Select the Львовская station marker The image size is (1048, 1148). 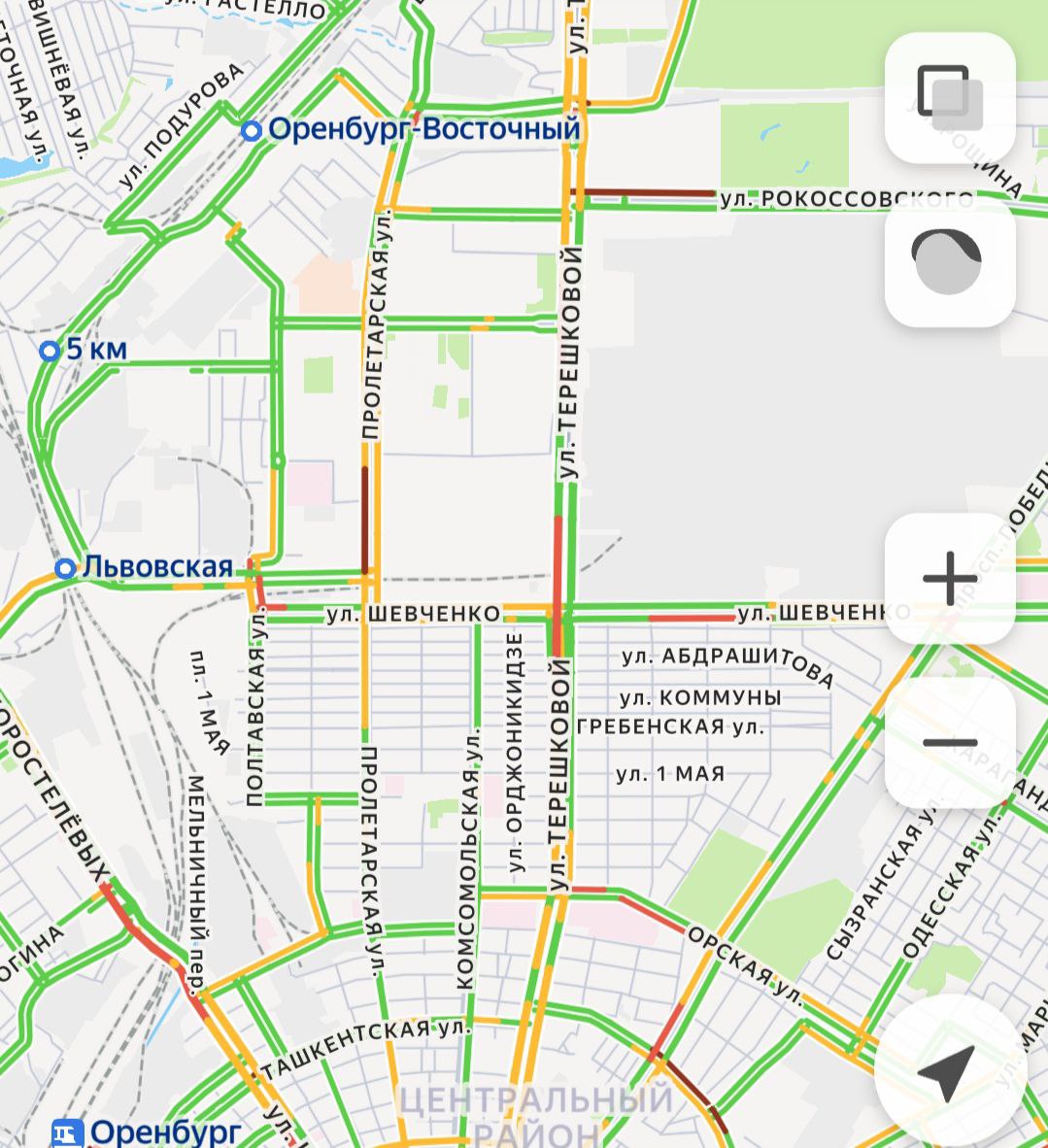pyautogui.click(x=65, y=568)
